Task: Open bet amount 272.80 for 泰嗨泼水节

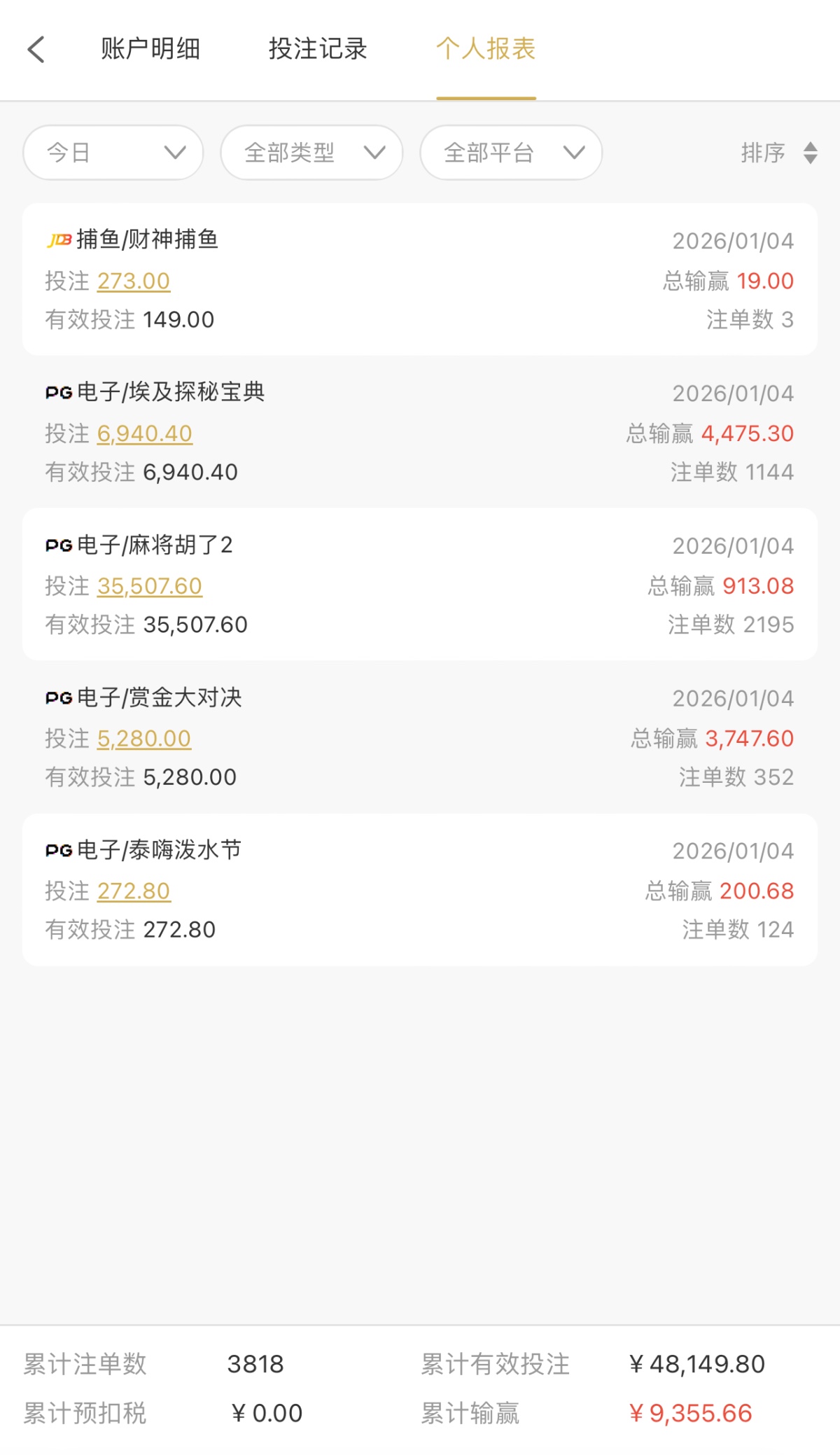Action: [x=134, y=891]
